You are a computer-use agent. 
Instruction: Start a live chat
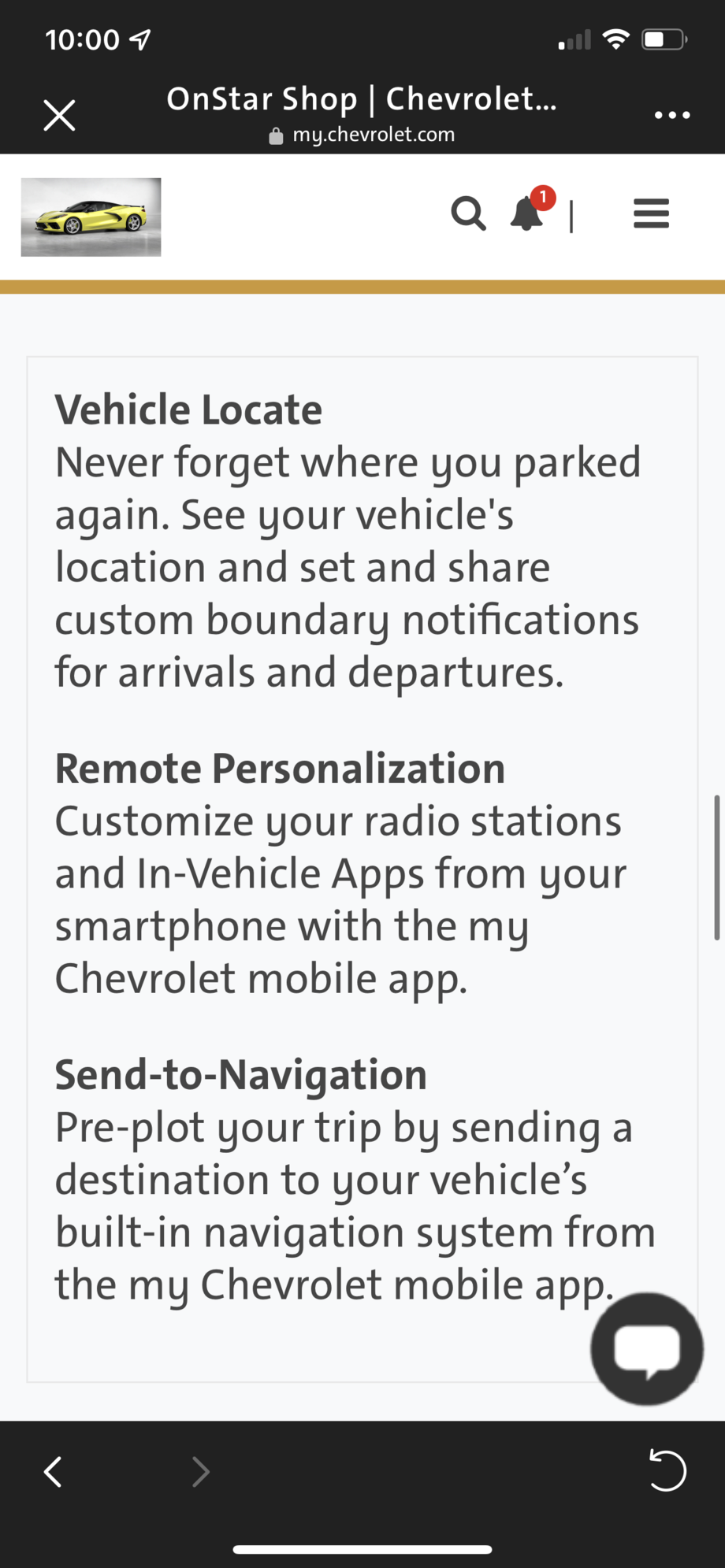point(646,1348)
